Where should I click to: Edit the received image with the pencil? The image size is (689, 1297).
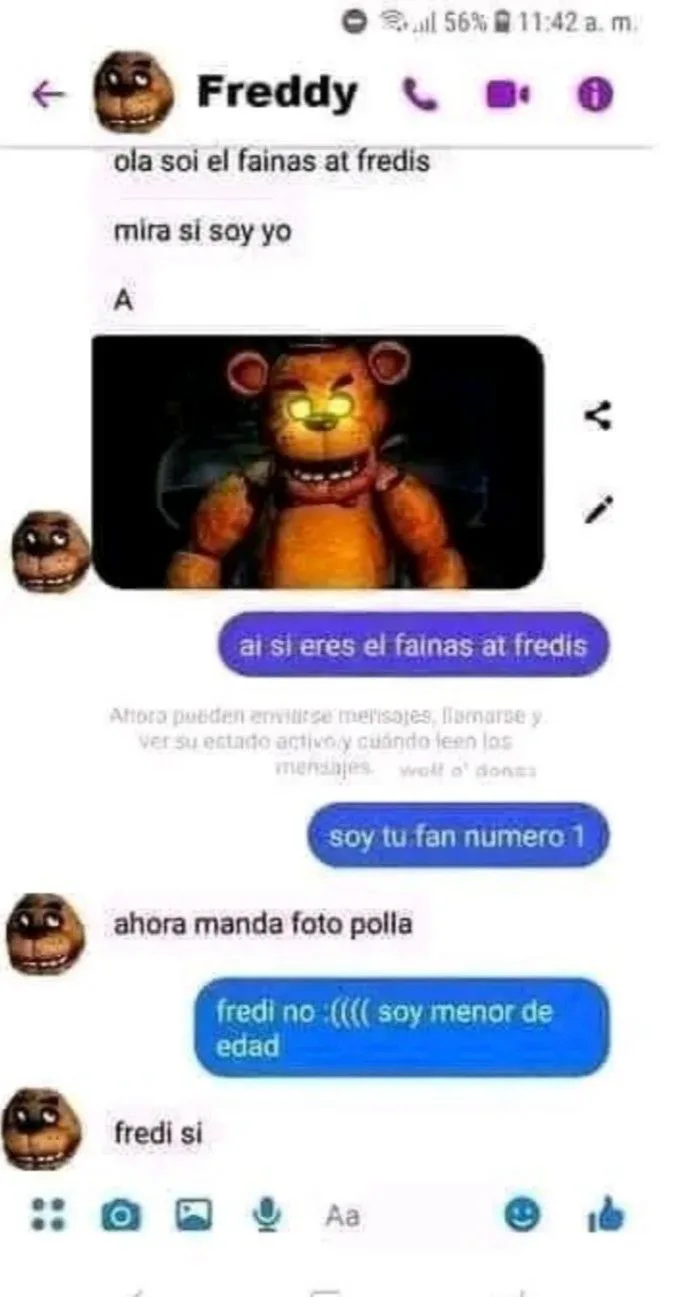pyautogui.click(x=598, y=509)
